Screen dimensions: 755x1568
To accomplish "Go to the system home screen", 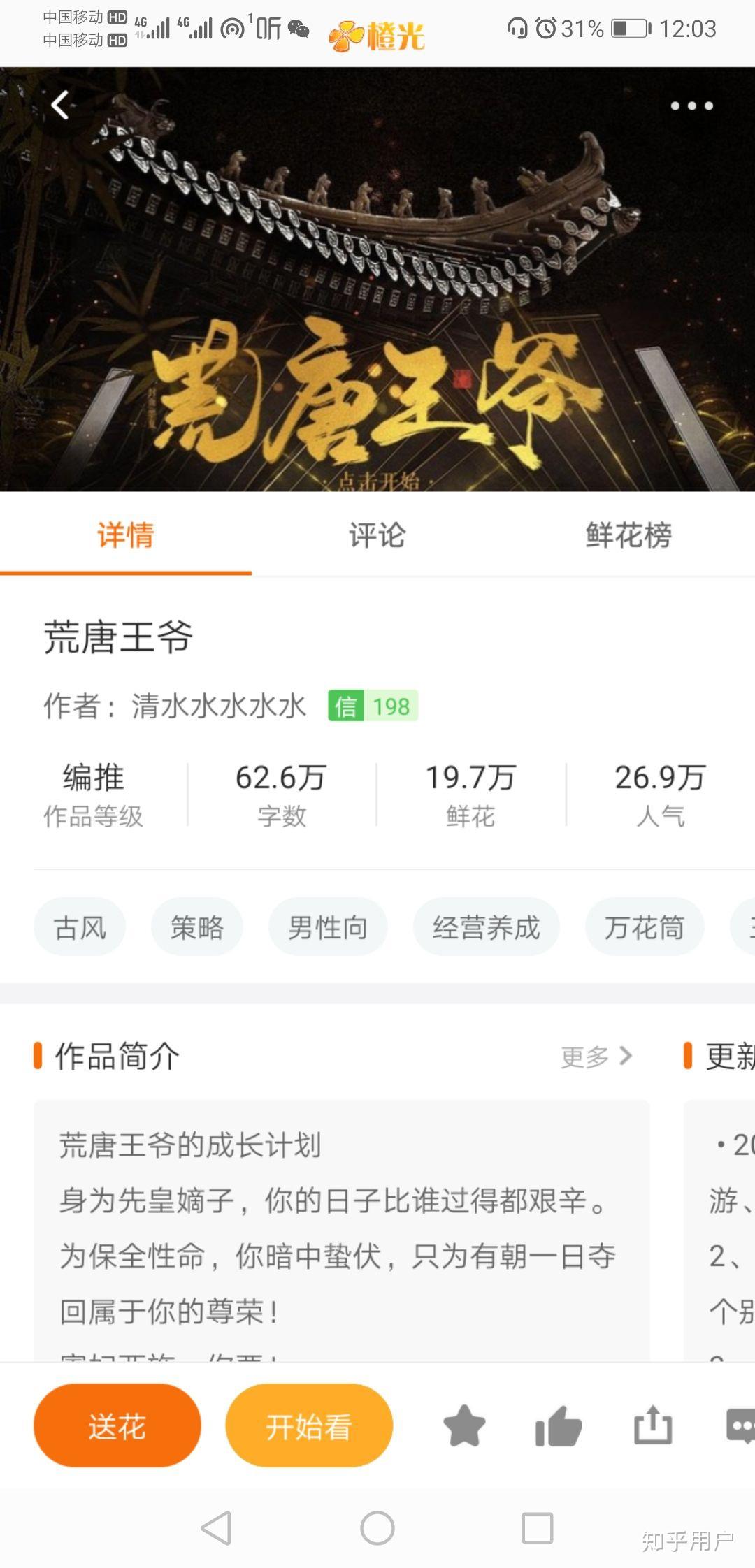I will (377, 1528).
